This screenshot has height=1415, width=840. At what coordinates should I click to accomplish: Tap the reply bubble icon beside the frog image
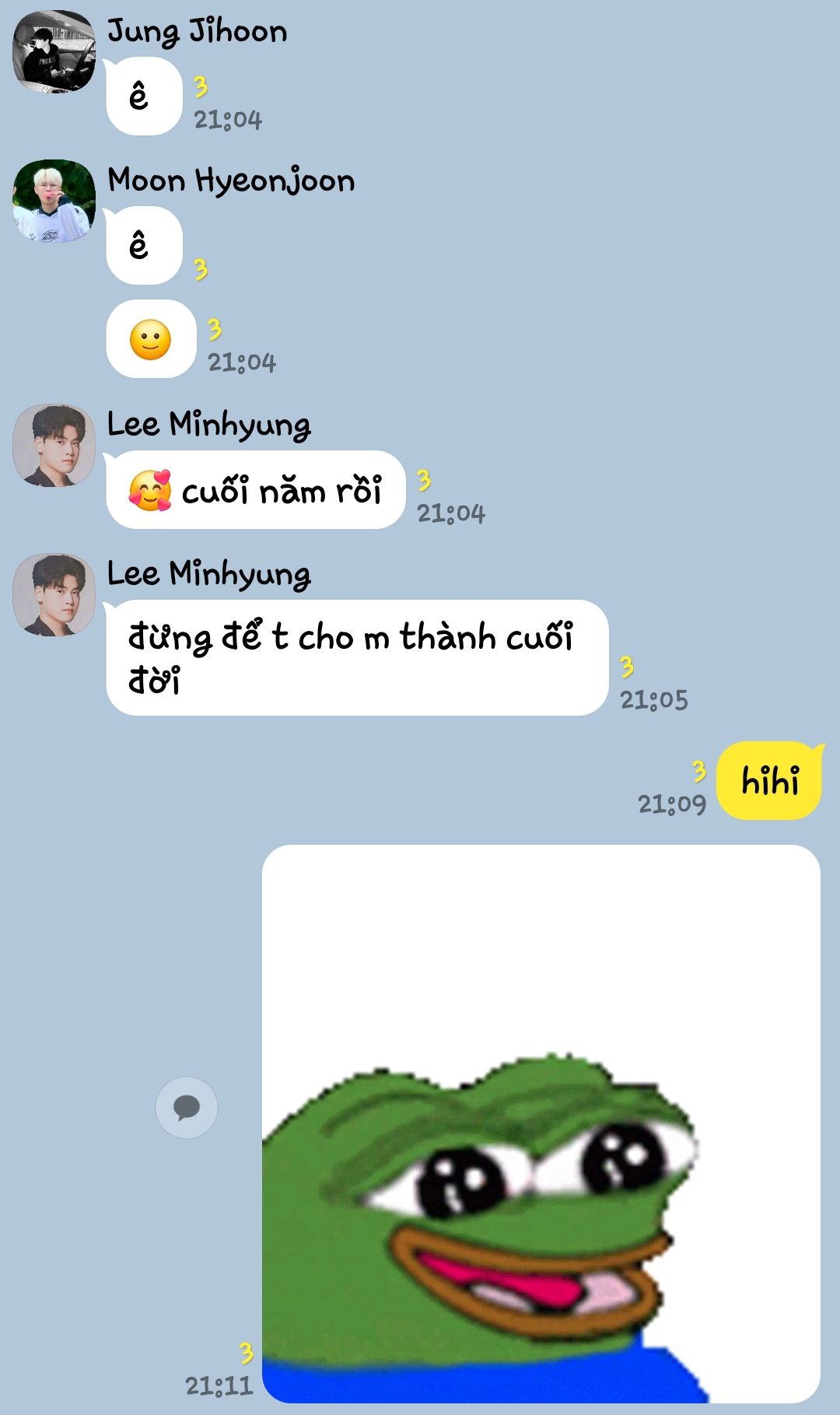187,1107
